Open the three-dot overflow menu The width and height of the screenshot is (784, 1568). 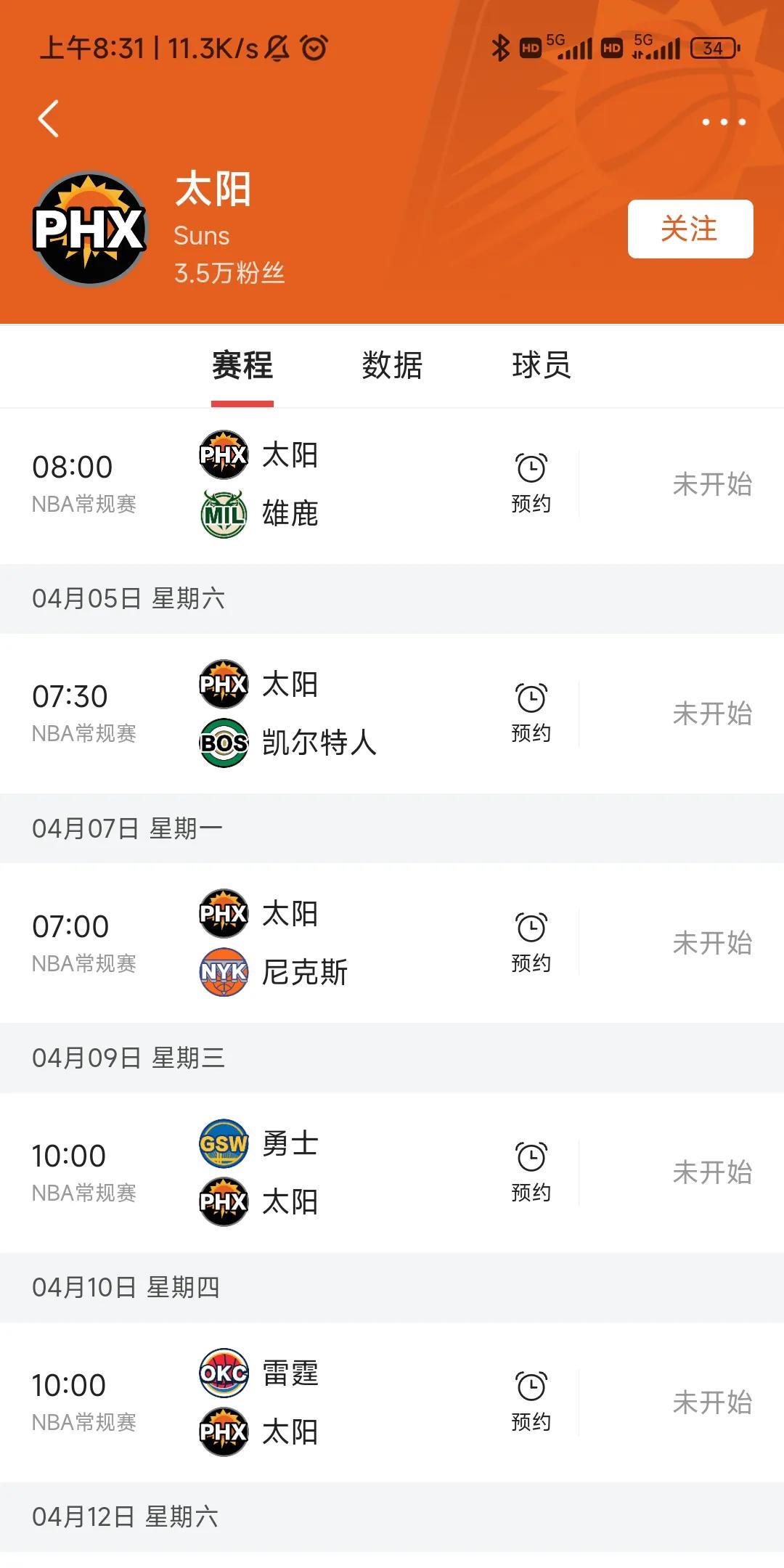click(724, 122)
